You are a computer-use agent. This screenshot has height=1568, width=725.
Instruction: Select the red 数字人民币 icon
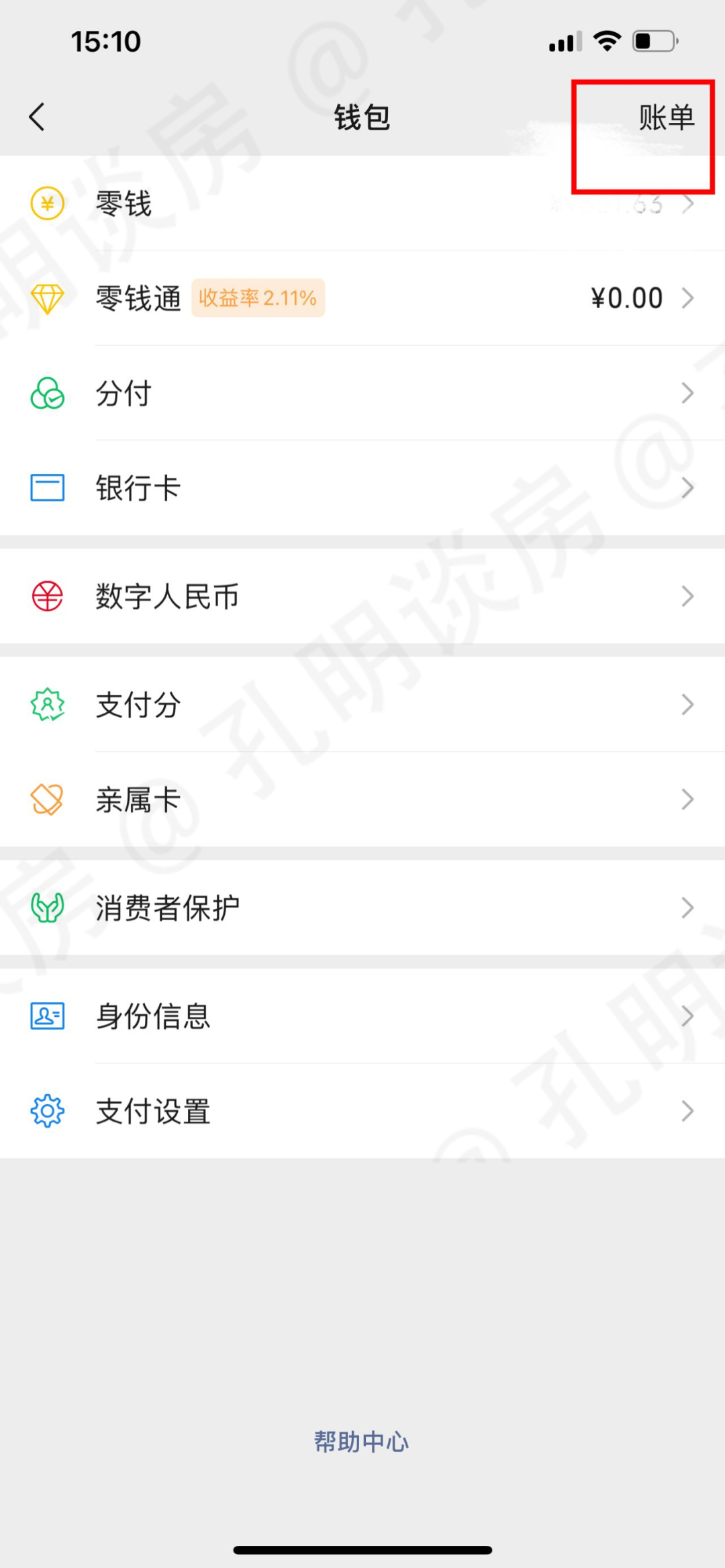coord(46,596)
